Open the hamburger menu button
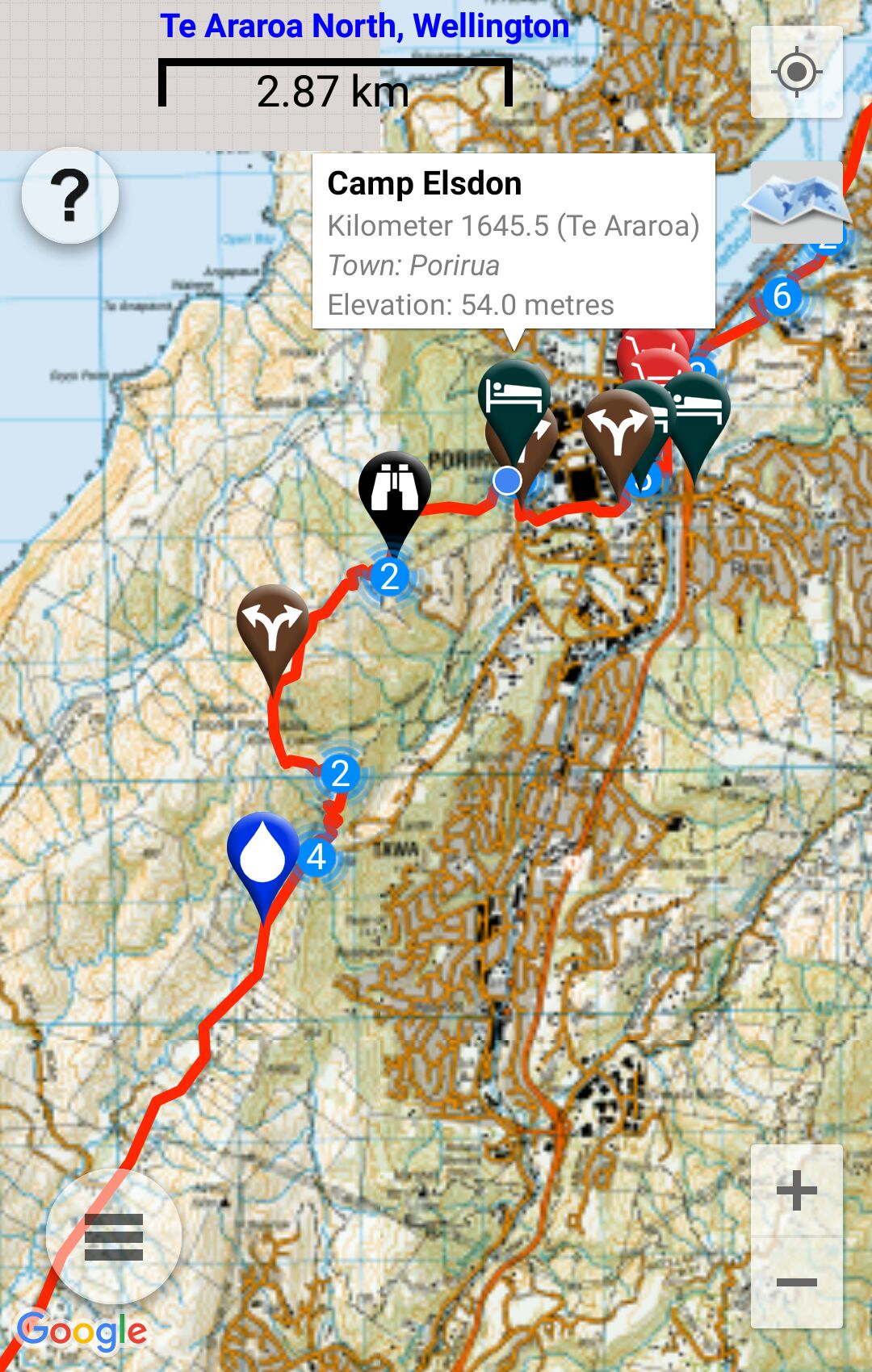Screen dimensions: 872x1372 114,1236
